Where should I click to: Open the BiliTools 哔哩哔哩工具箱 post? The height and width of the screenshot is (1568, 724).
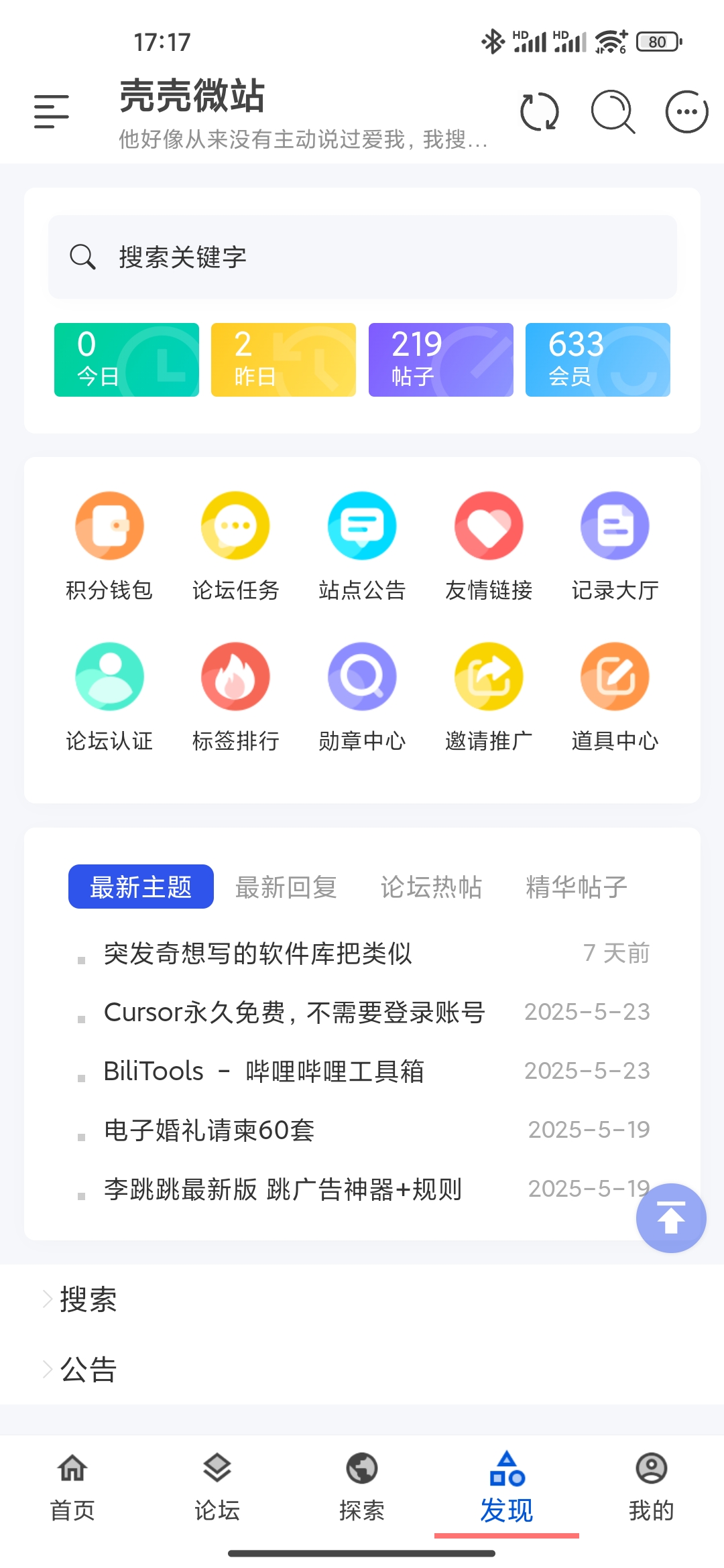pos(263,1071)
